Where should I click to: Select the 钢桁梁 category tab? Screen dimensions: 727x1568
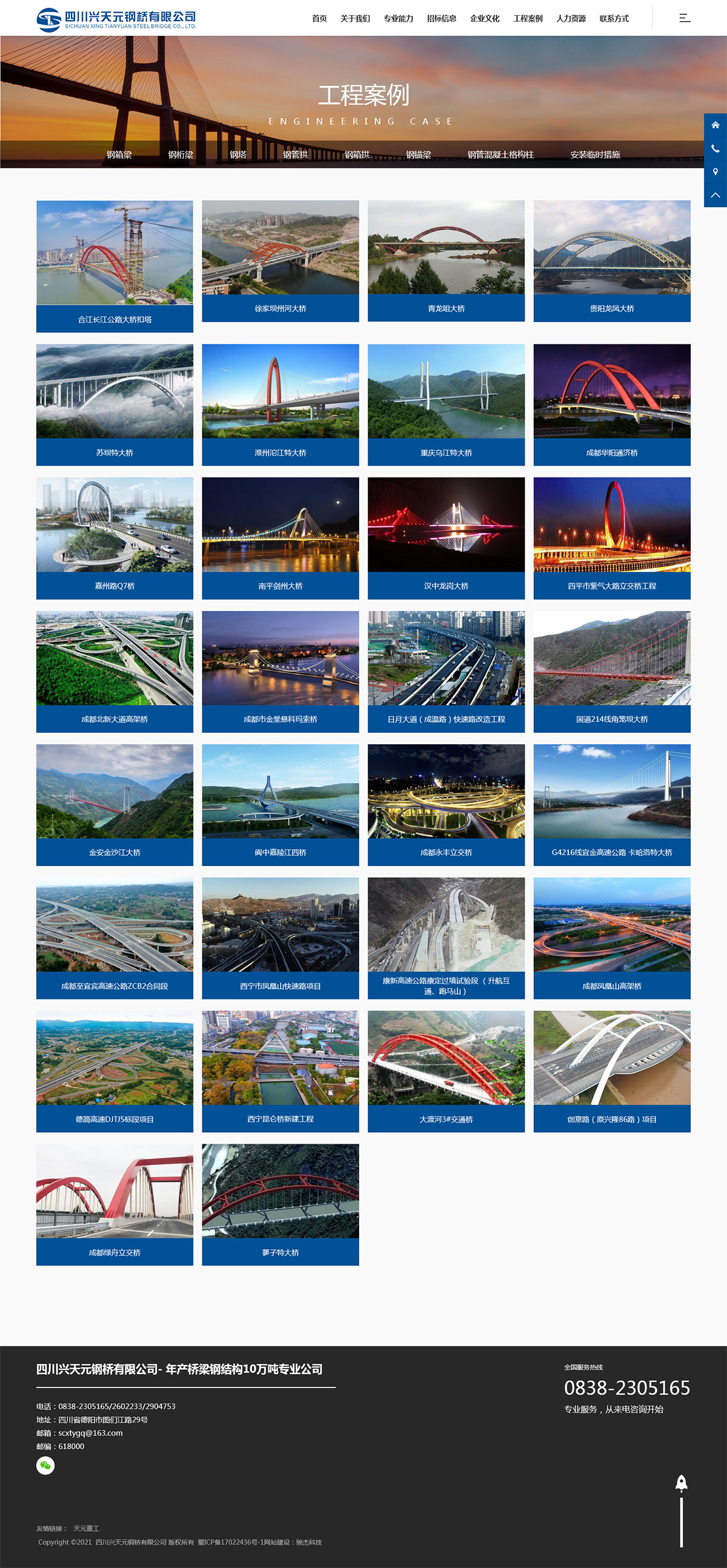181,155
